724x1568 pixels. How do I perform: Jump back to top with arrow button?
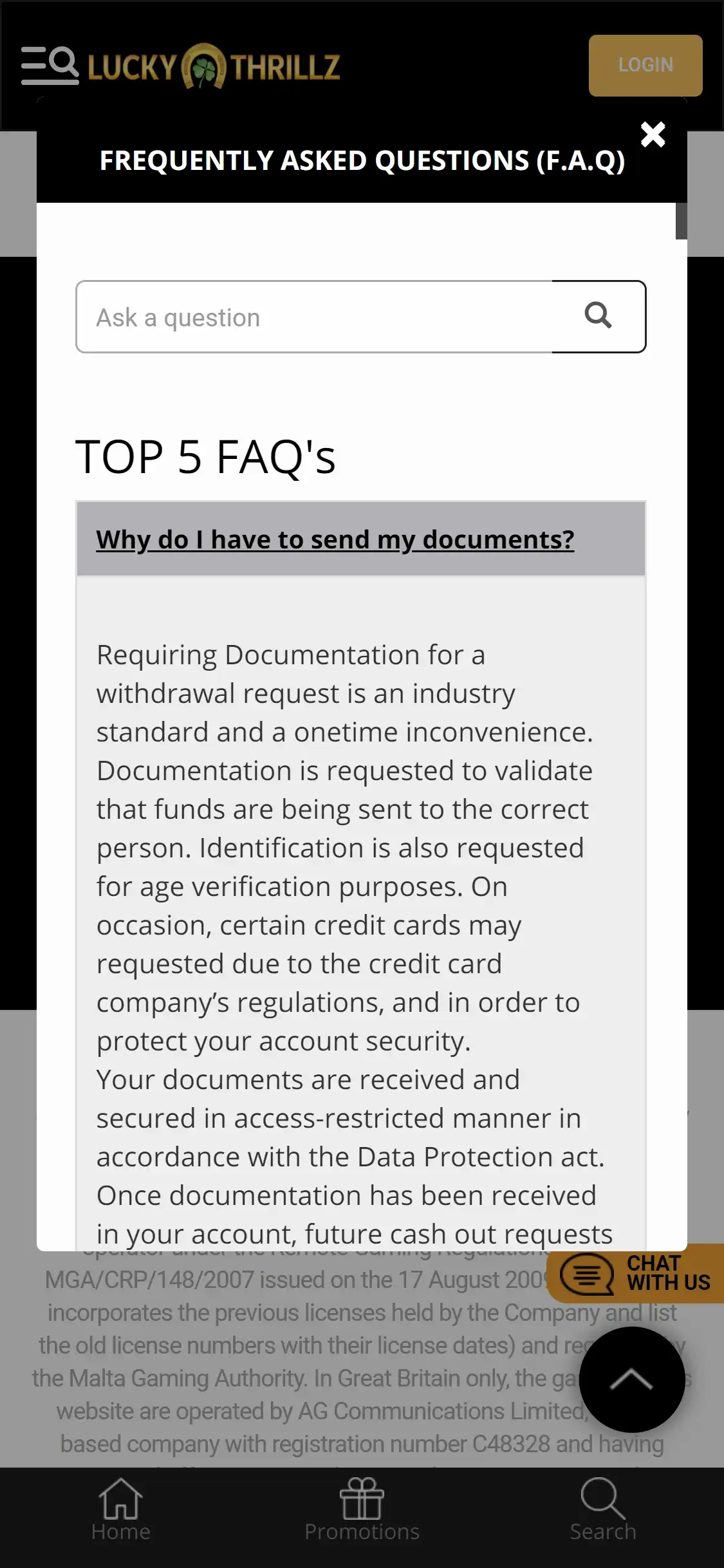[631, 1379]
